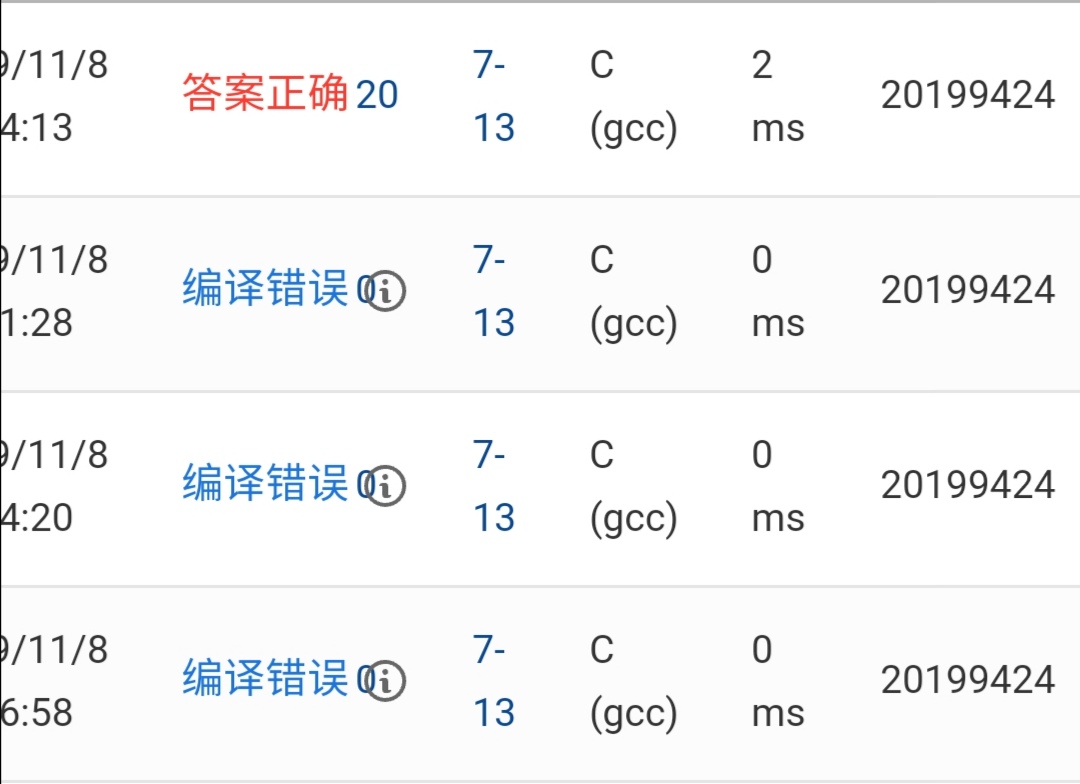Open problem 7-13 in the 答案正确 row
The width and height of the screenshot is (1080, 784).
click(x=494, y=97)
